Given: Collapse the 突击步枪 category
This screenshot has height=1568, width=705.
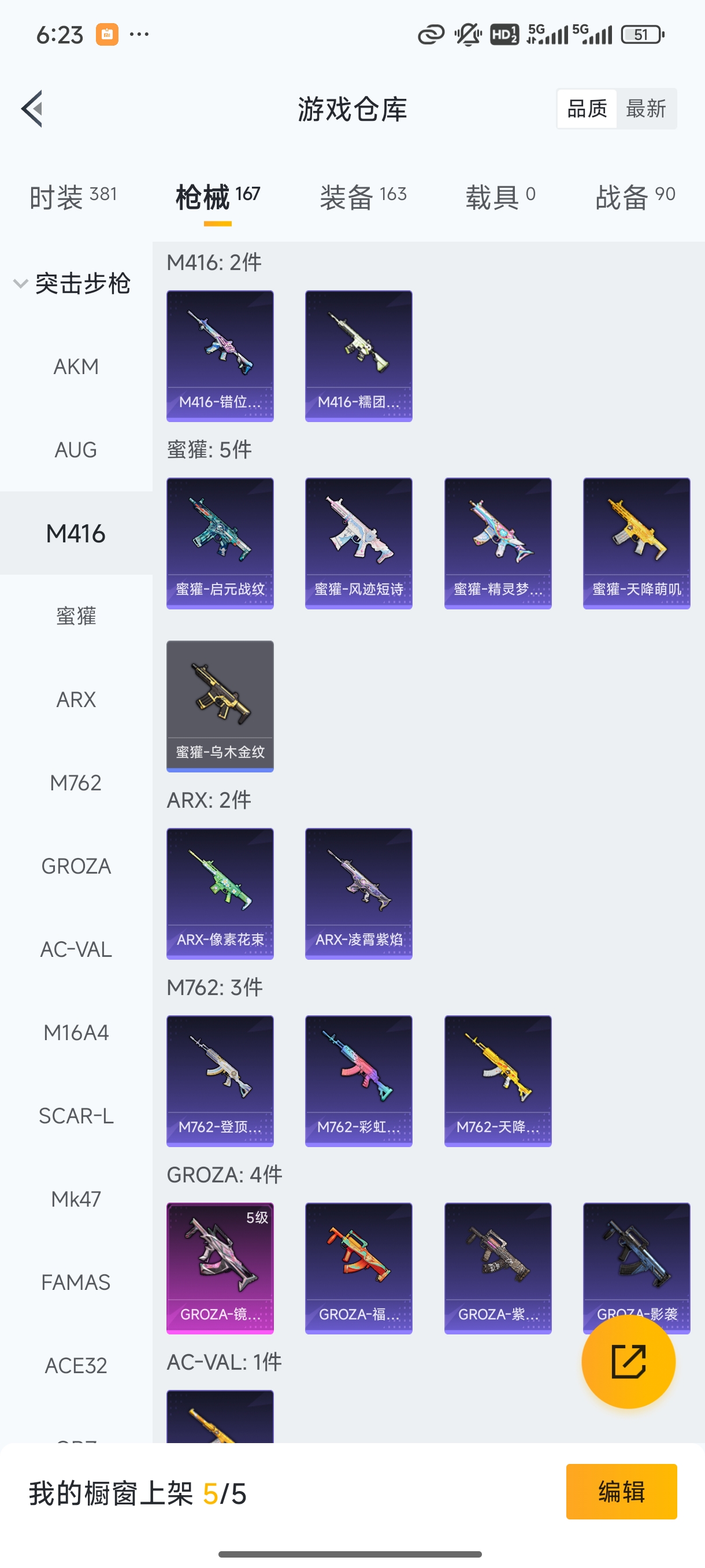Looking at the screenshot, I should (x=72, y=284).
